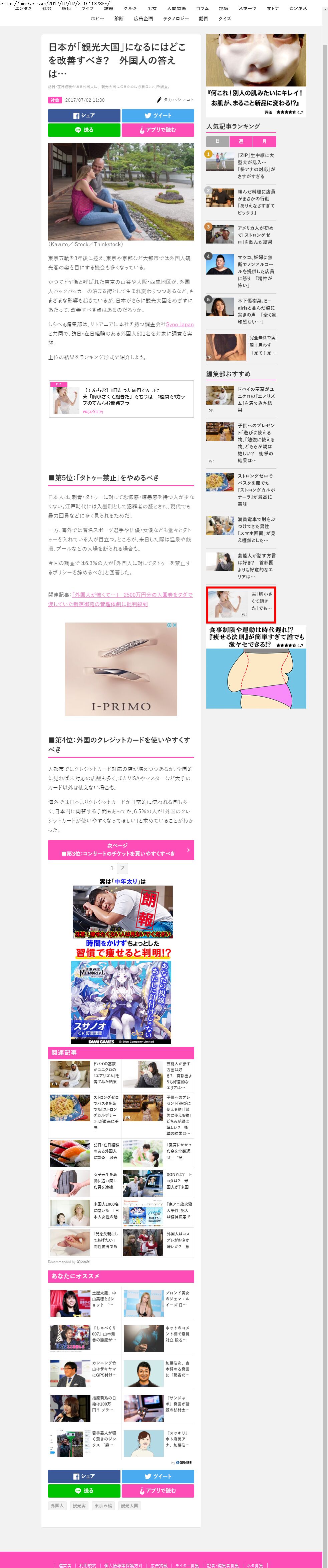The image size is (328, 1568).
Task: Open ranking article about ZIP 生中継
Action: coord(256,165)
